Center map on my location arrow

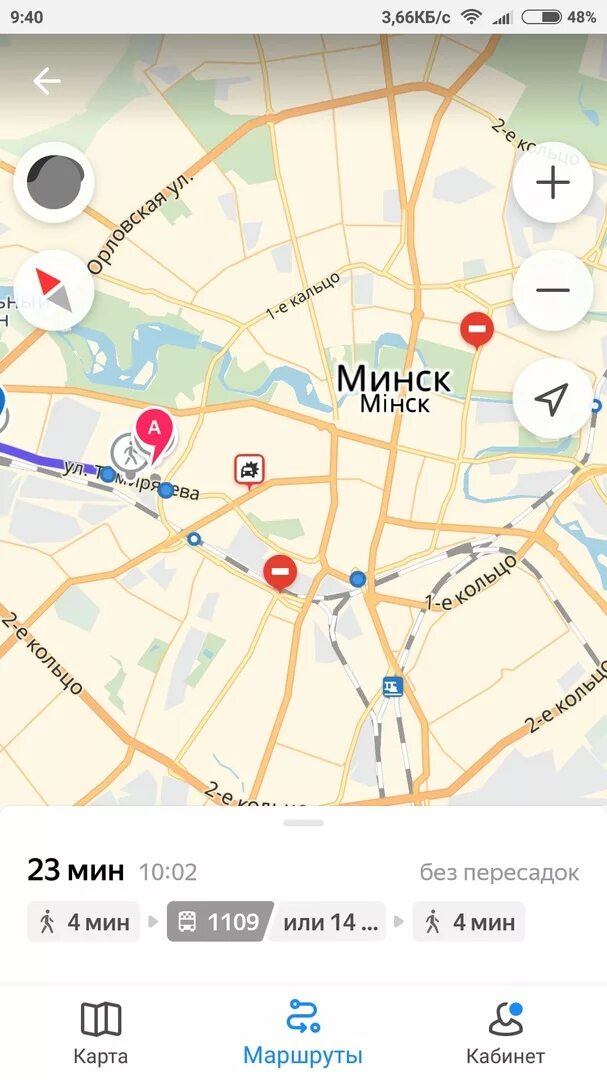point(553,398)
